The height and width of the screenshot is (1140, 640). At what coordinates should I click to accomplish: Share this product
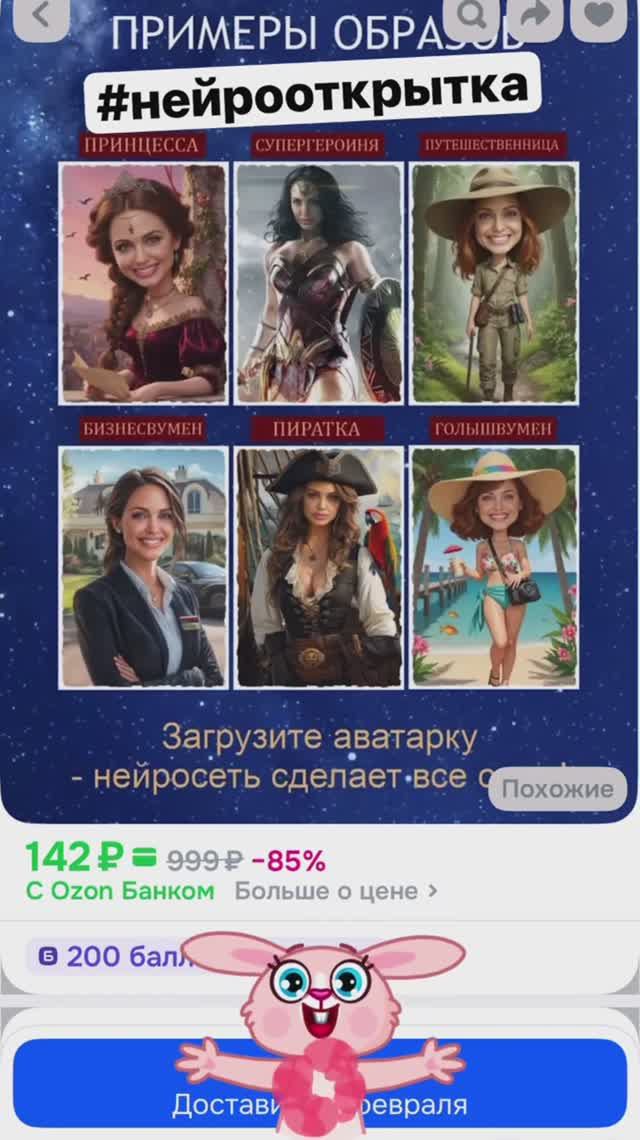[535, 16]
